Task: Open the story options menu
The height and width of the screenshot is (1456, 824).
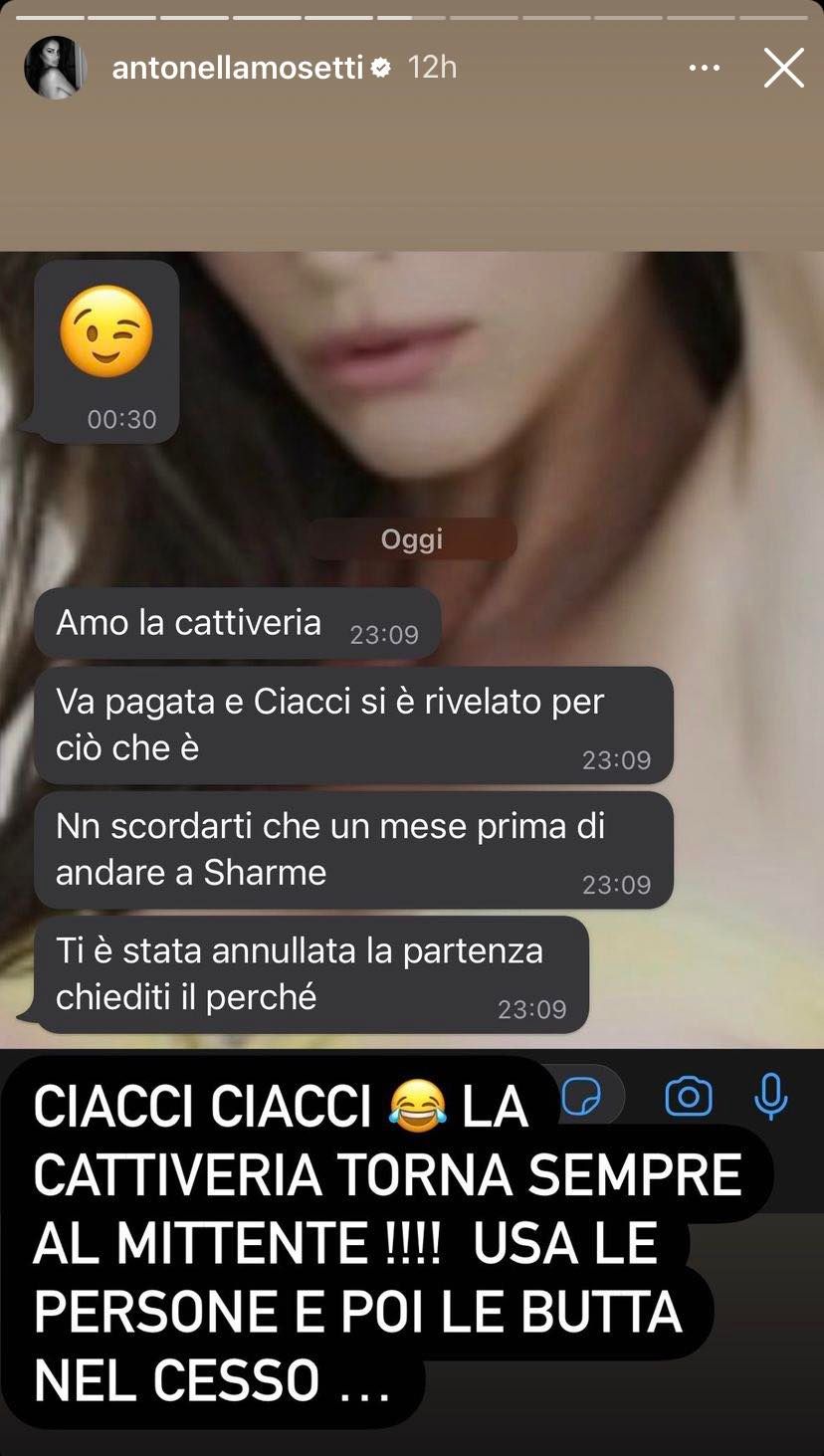Action: click(705, 69)
